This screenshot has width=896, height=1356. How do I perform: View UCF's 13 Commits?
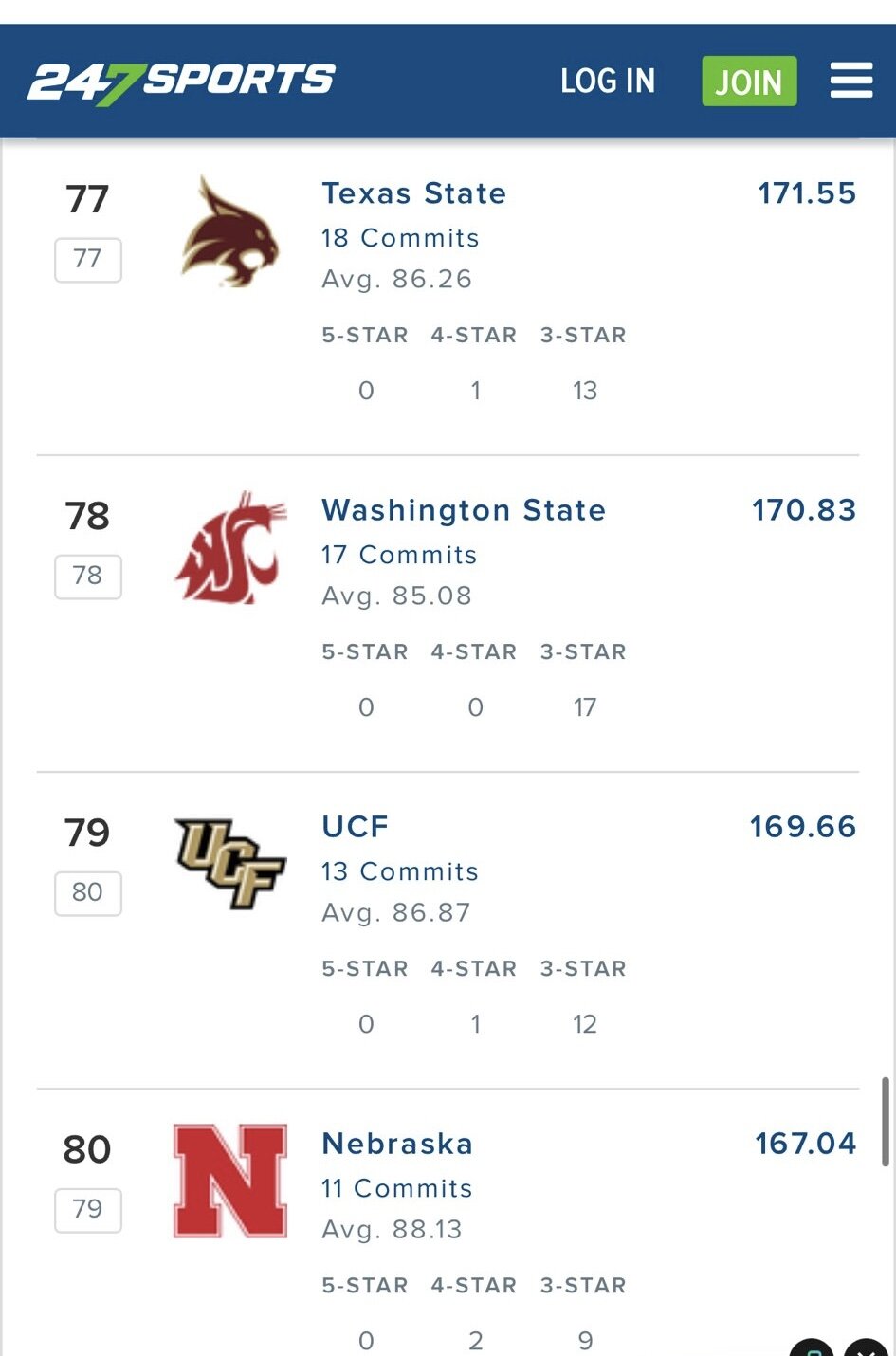(x=400, y=871)
